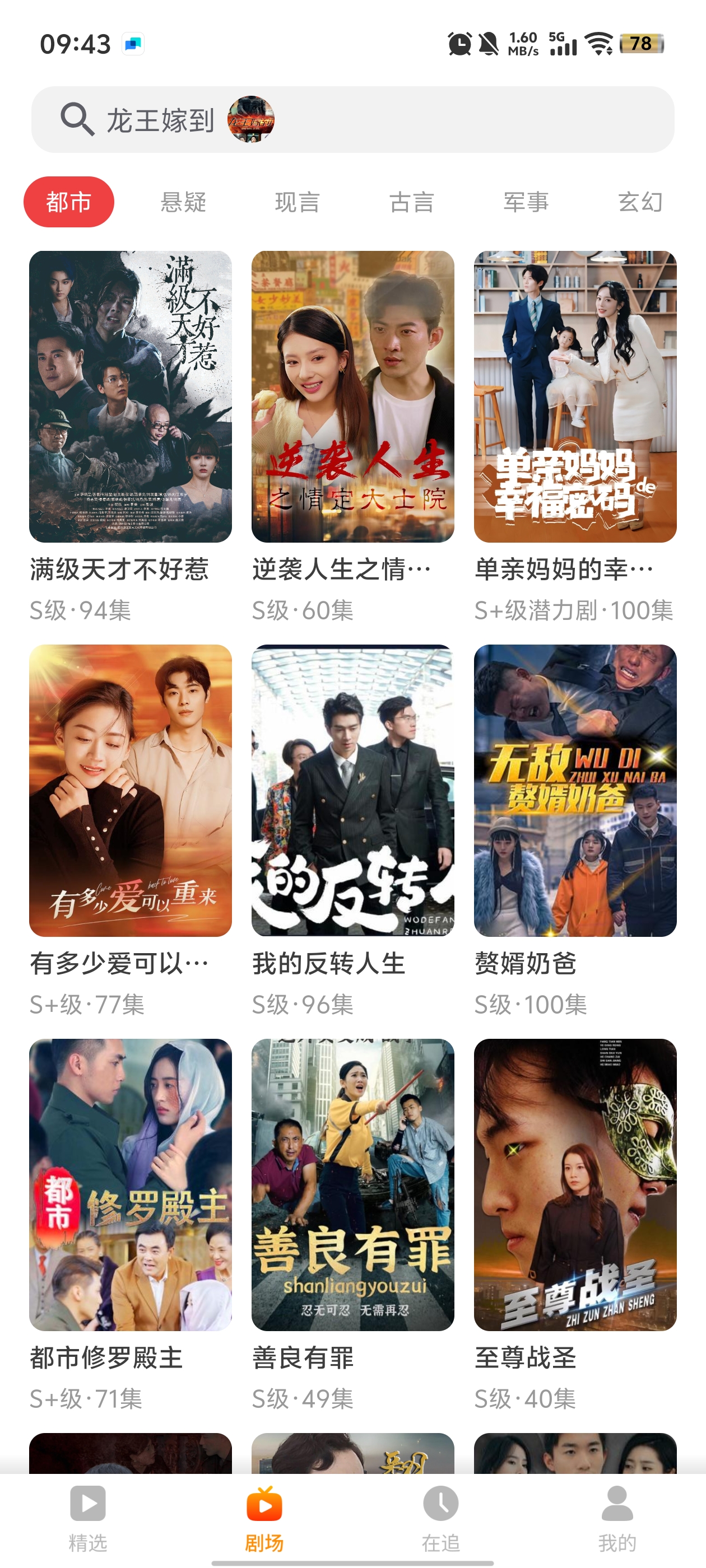
Task: Open the drama 赘婿奶爸
Action: (x=575, y=790)
